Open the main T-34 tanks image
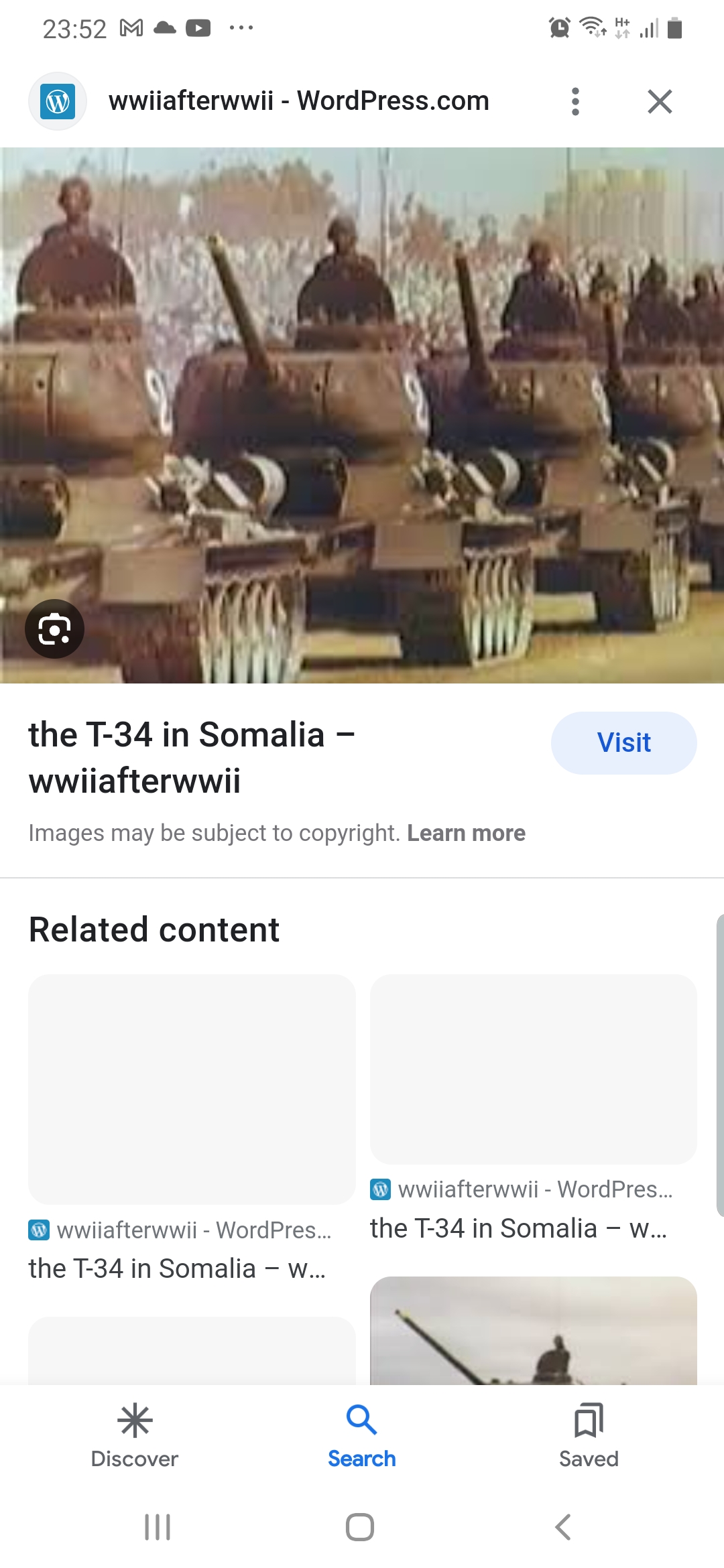 click(x=362, y=415)
